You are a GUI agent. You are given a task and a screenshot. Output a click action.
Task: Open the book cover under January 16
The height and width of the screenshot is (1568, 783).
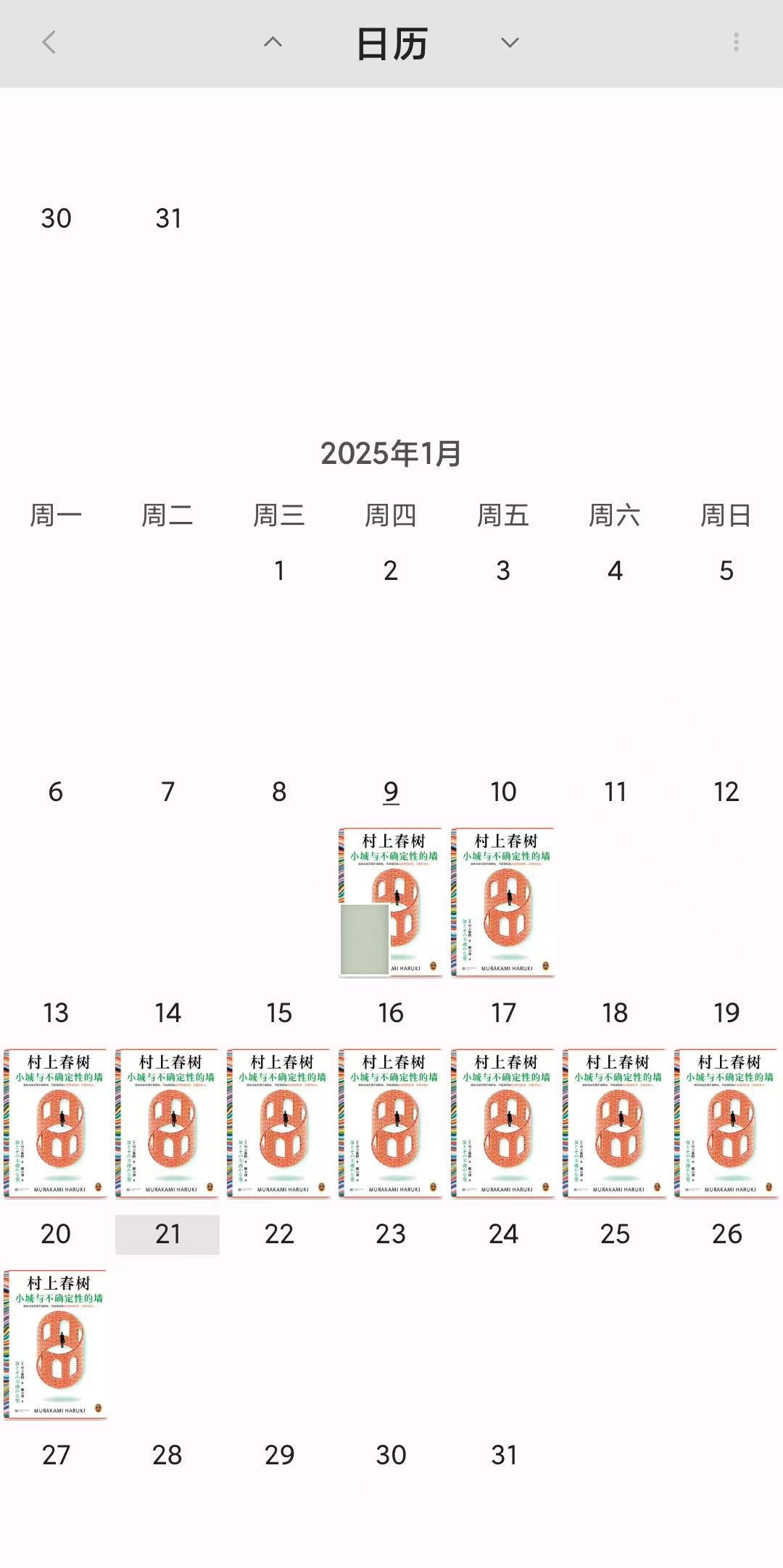(x=391, y=1124)
